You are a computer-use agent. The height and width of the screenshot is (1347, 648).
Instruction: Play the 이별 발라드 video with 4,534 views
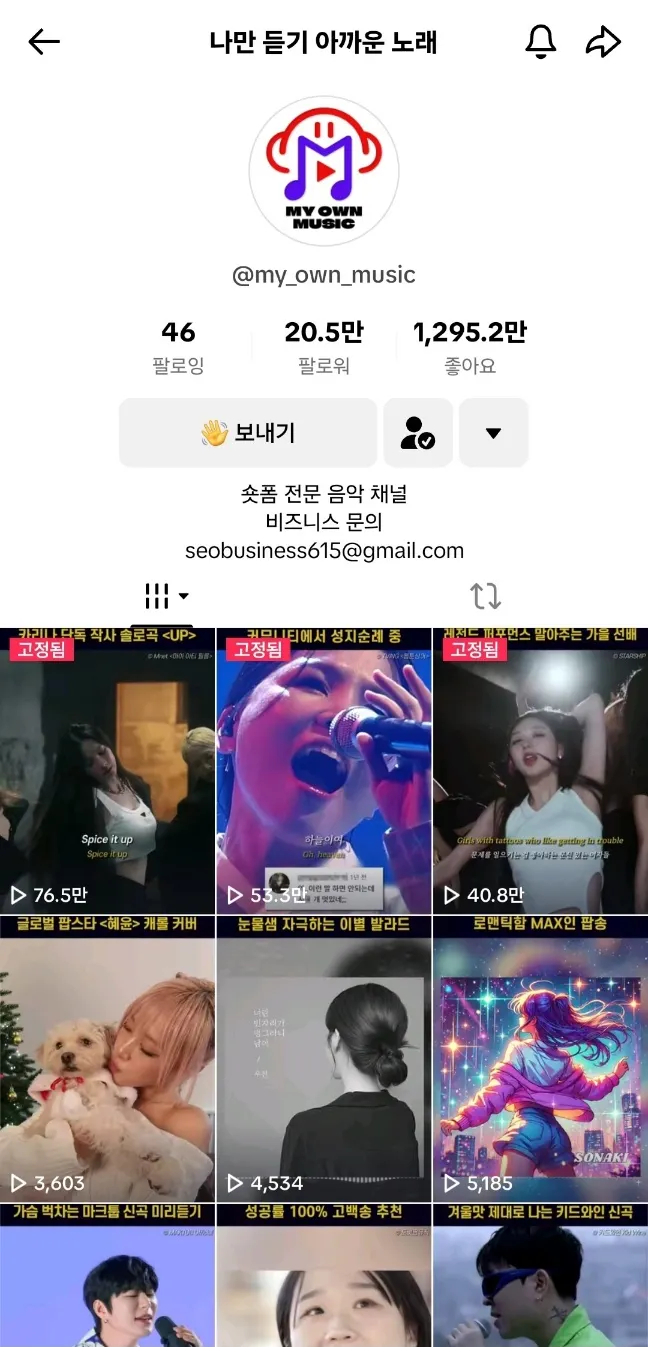[324, 1058]
